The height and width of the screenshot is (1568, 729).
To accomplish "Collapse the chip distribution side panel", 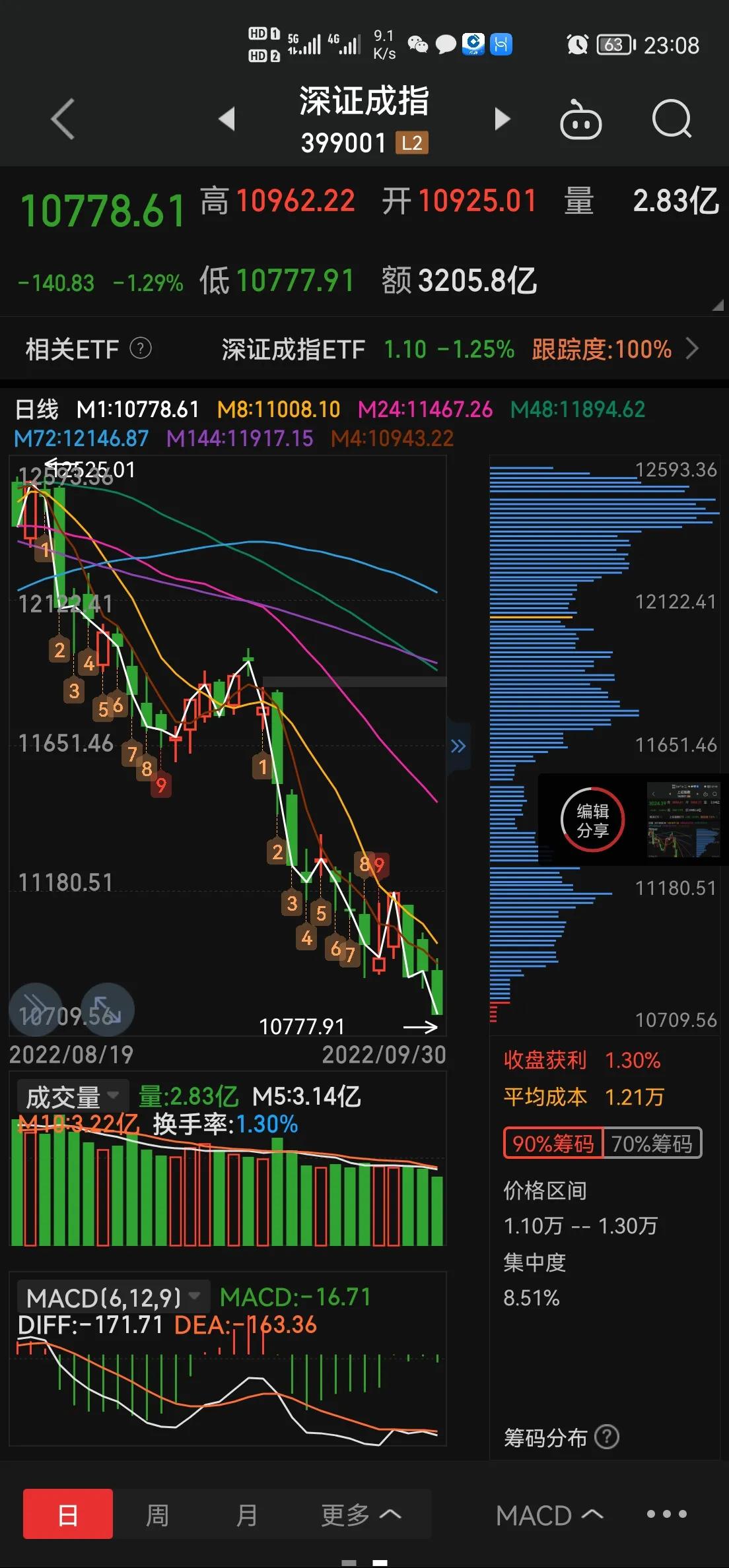I will (458, 746).
